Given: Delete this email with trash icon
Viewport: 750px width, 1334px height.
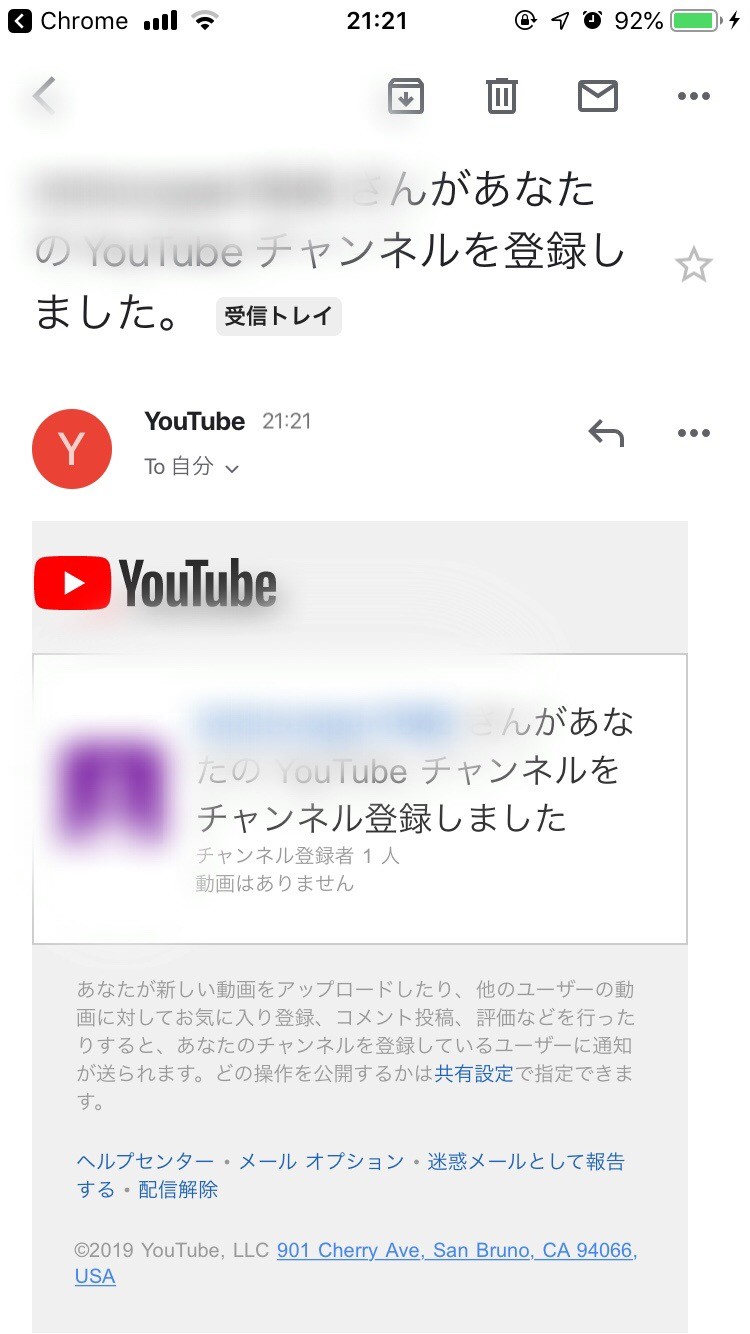Looking at the screenshot, I should 502,96.
